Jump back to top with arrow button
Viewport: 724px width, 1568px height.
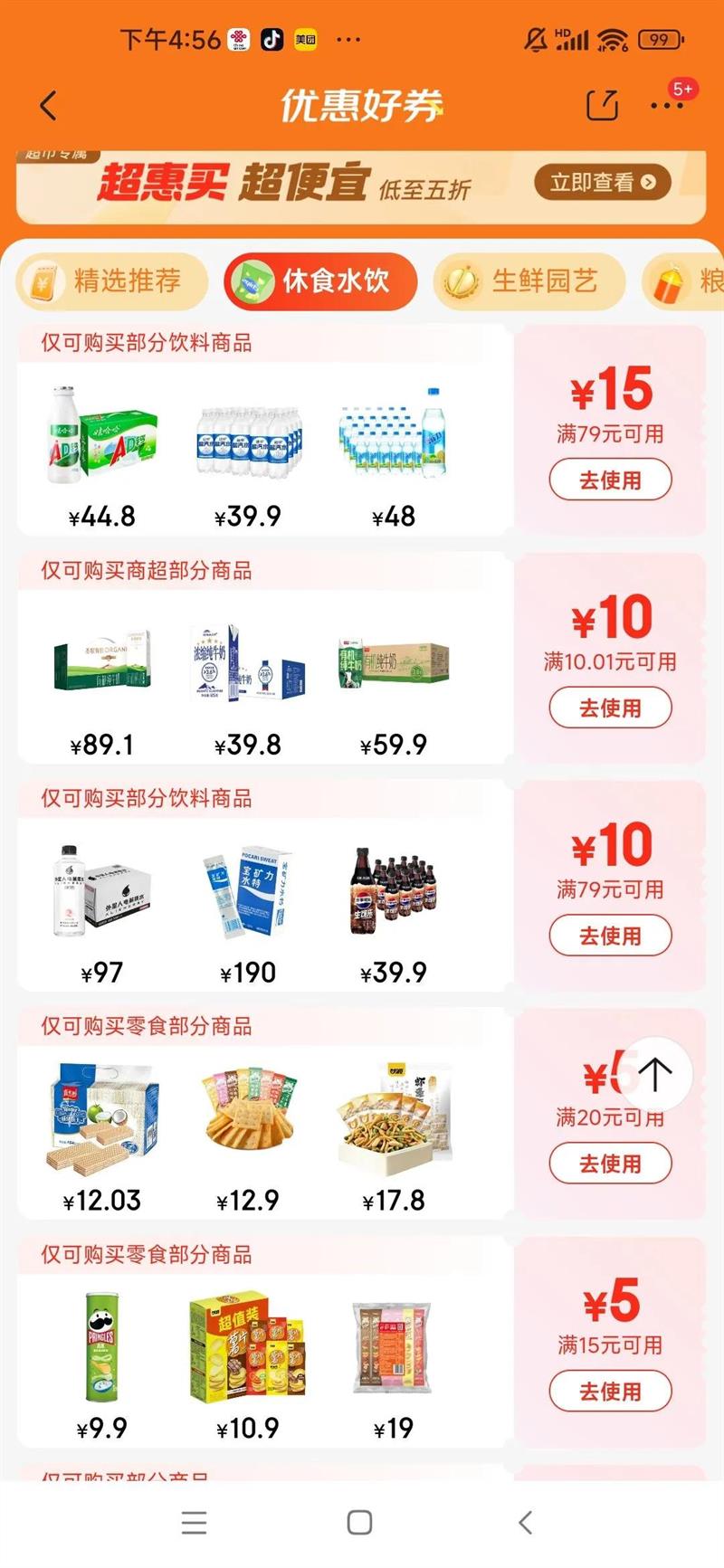coord(654,1074)
